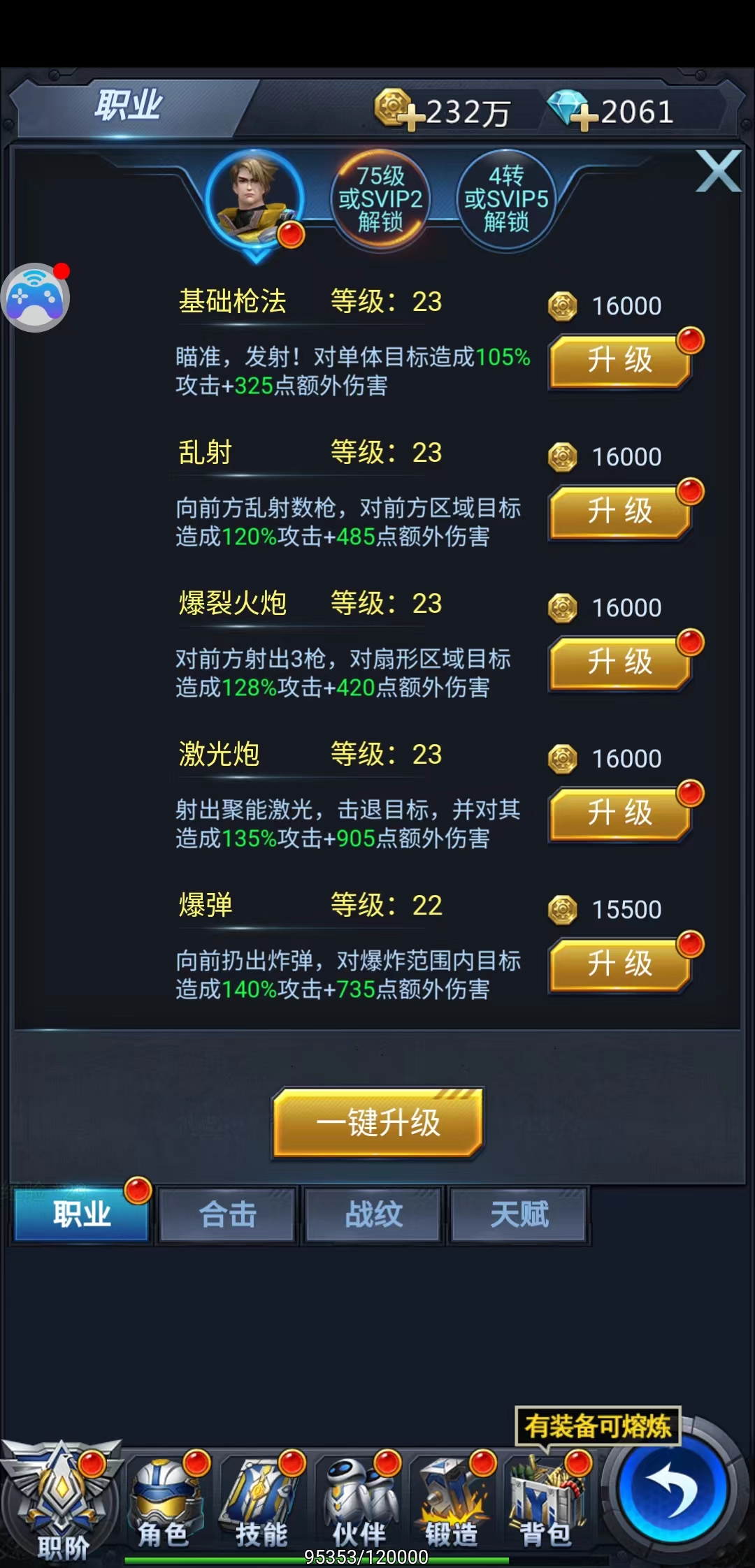
Task: Upgrade the 爆弹 skill
Action: (x=620, y=965)
